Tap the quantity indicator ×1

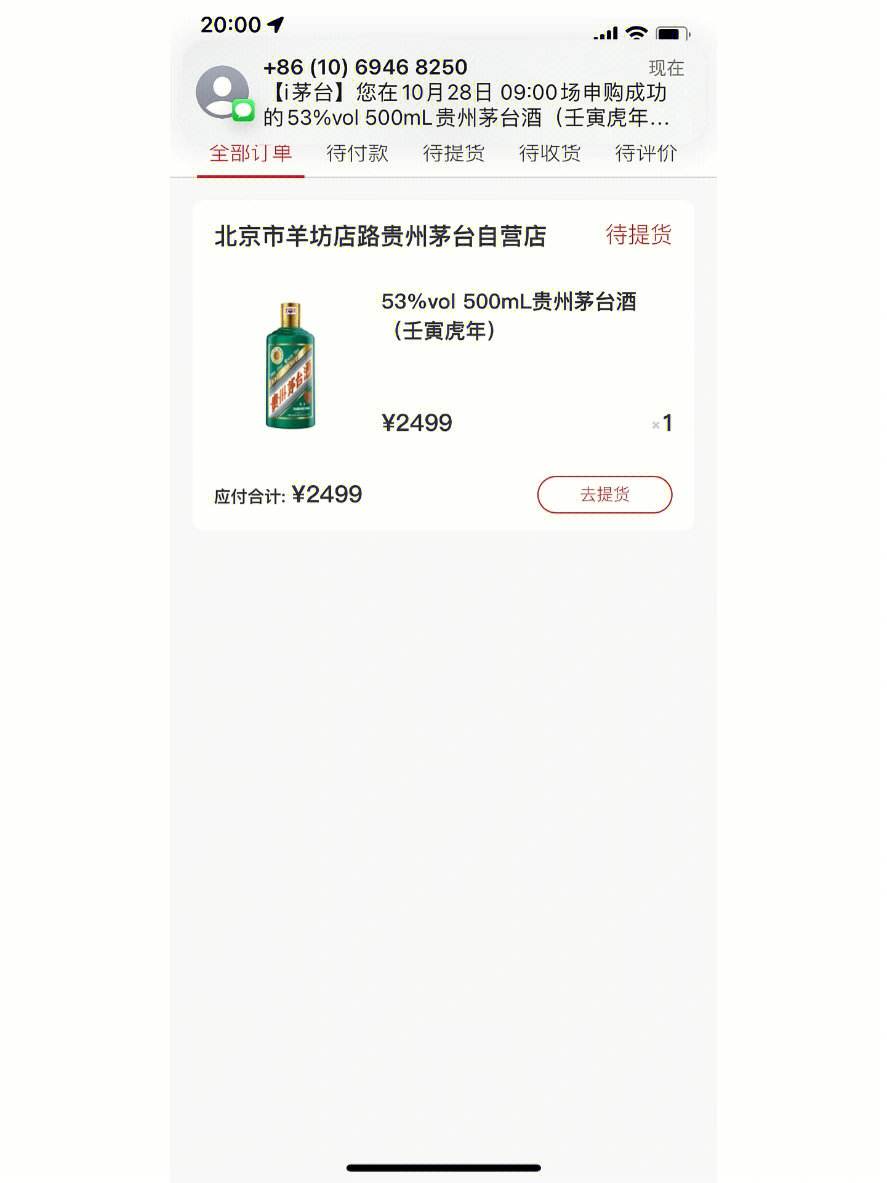[x=664, y=424]
